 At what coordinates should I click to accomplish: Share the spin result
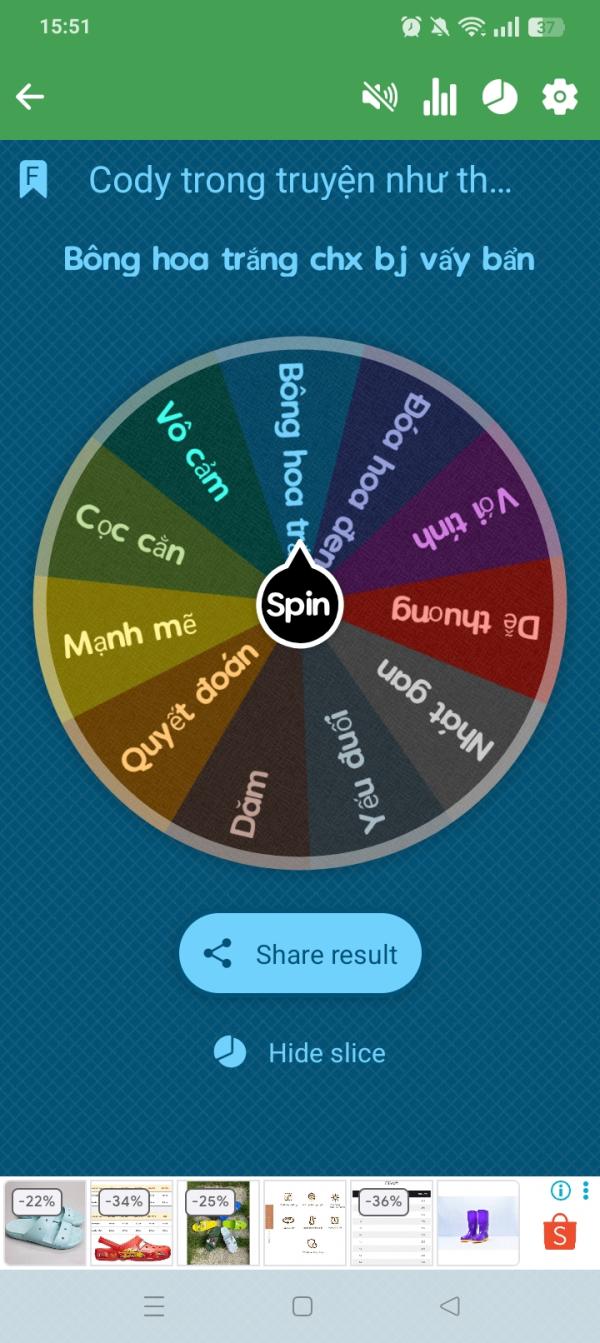pyautogui.click(x=300, y=954)
